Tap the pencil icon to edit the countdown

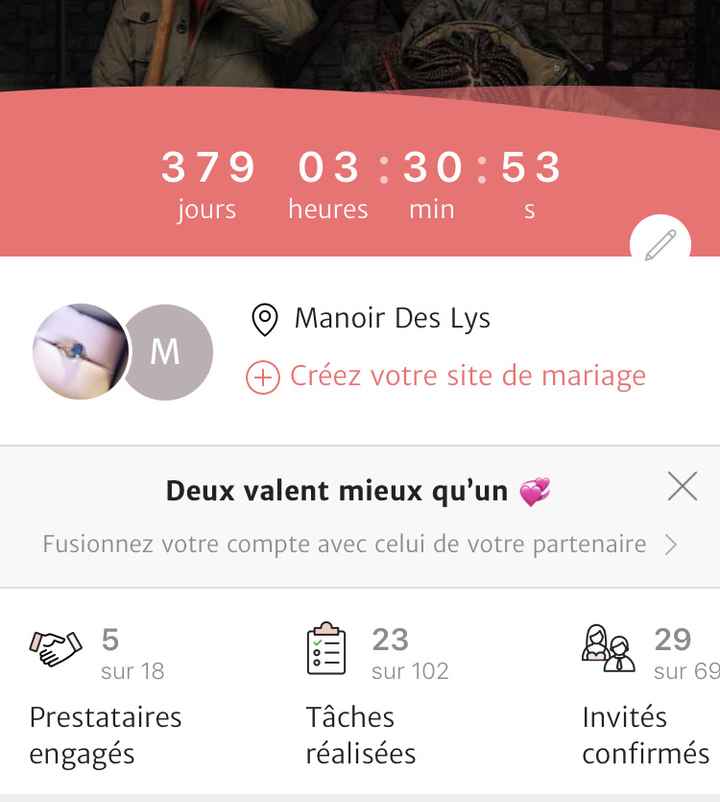point(660,241)
